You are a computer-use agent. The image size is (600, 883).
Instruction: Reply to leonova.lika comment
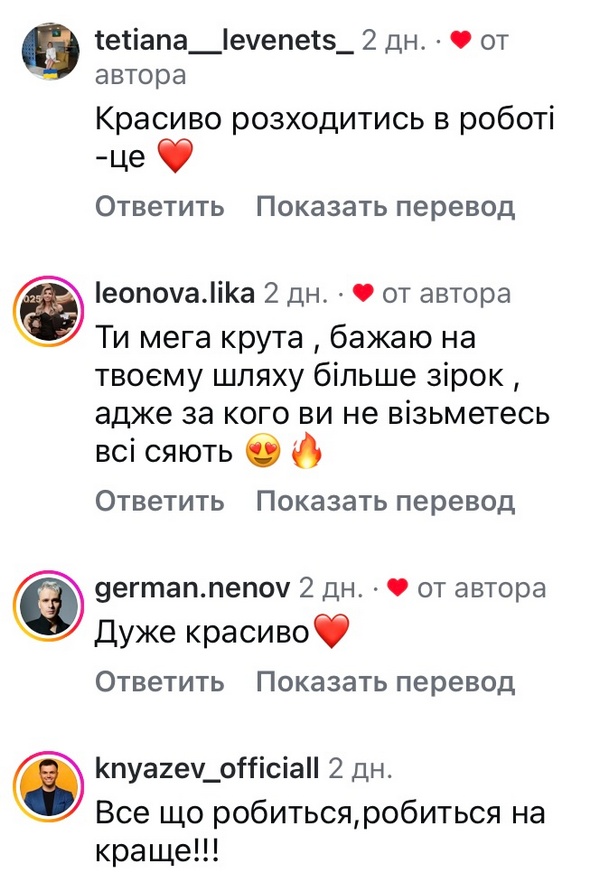160,501
